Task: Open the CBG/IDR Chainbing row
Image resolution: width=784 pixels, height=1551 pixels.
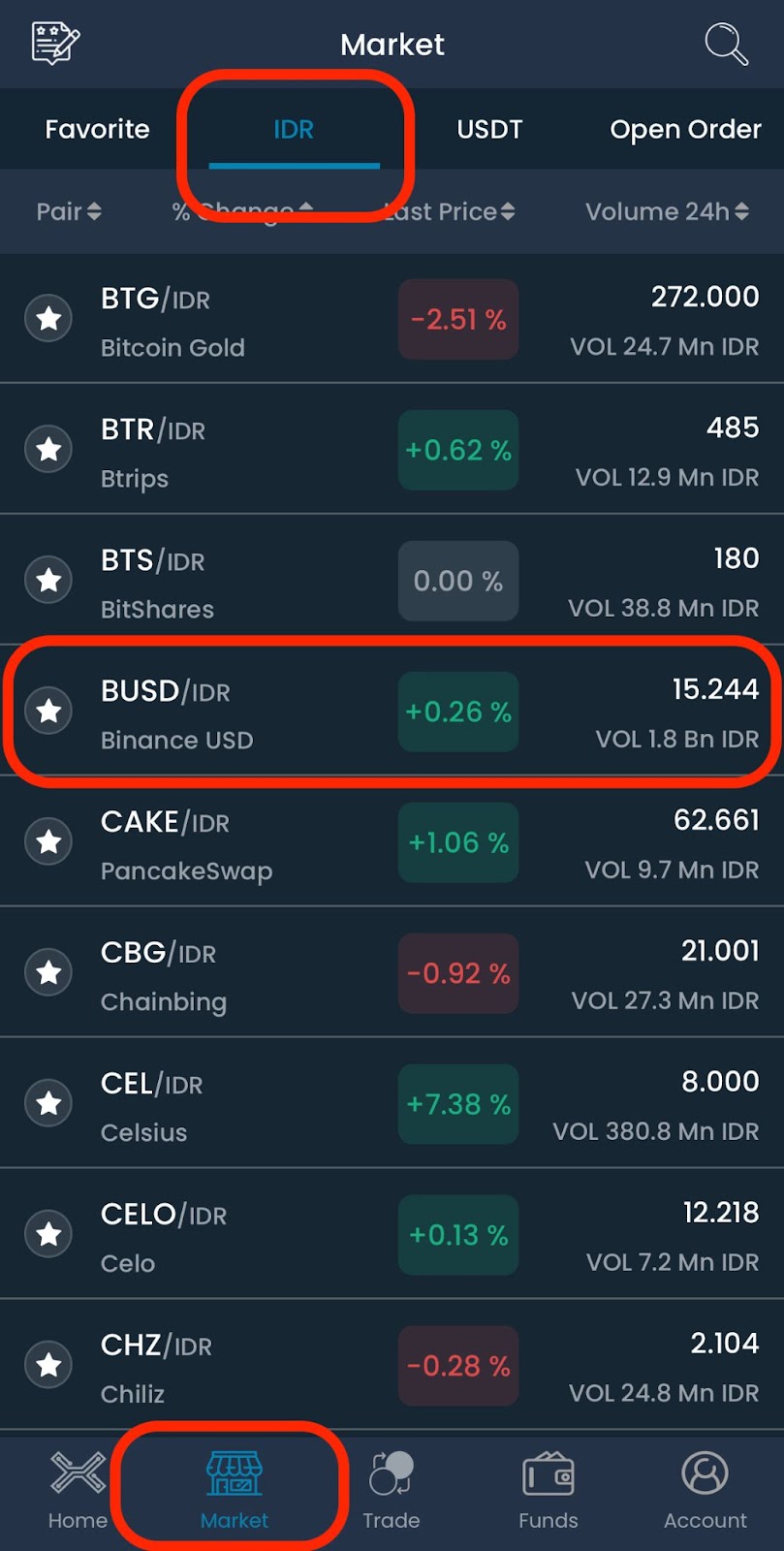Action: pos(392,972)
